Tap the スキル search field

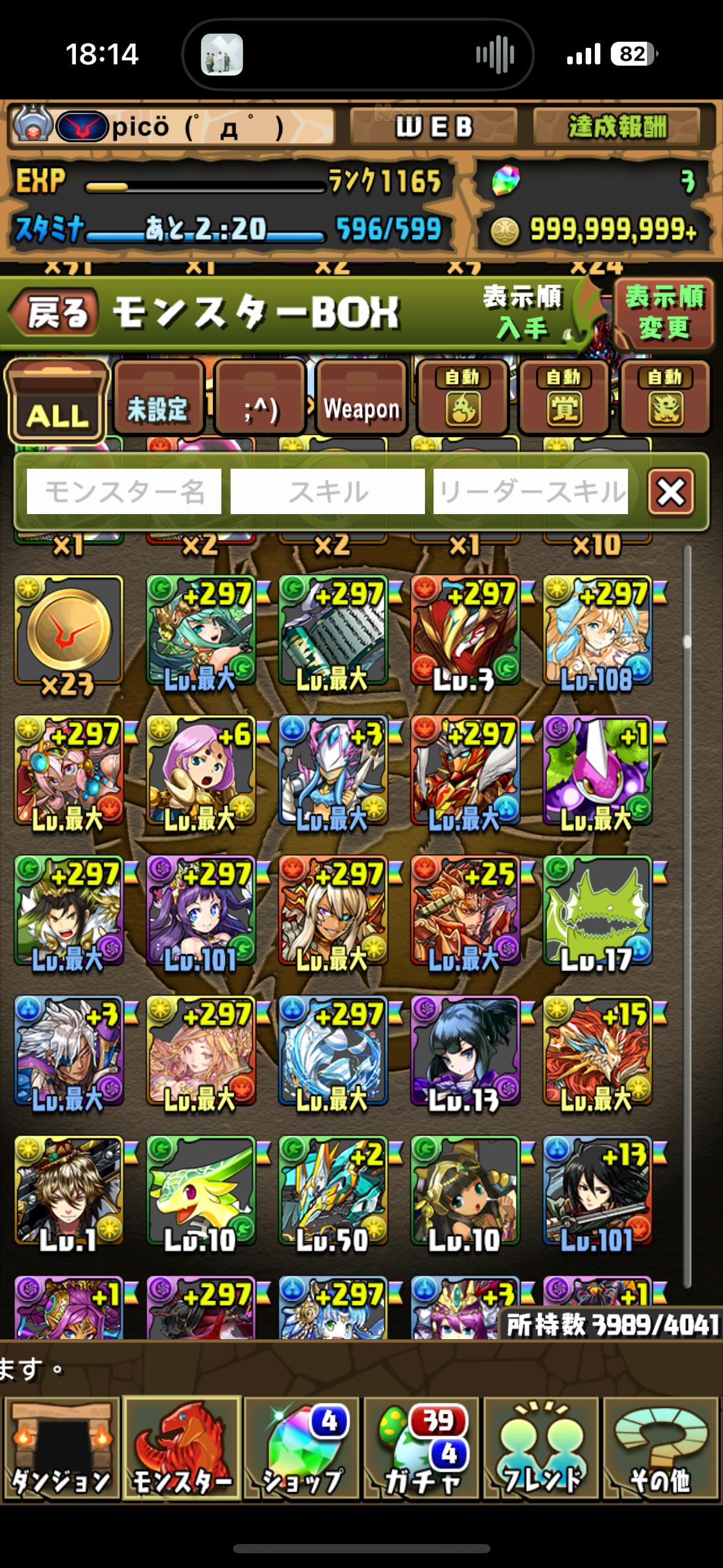[327, 491]
